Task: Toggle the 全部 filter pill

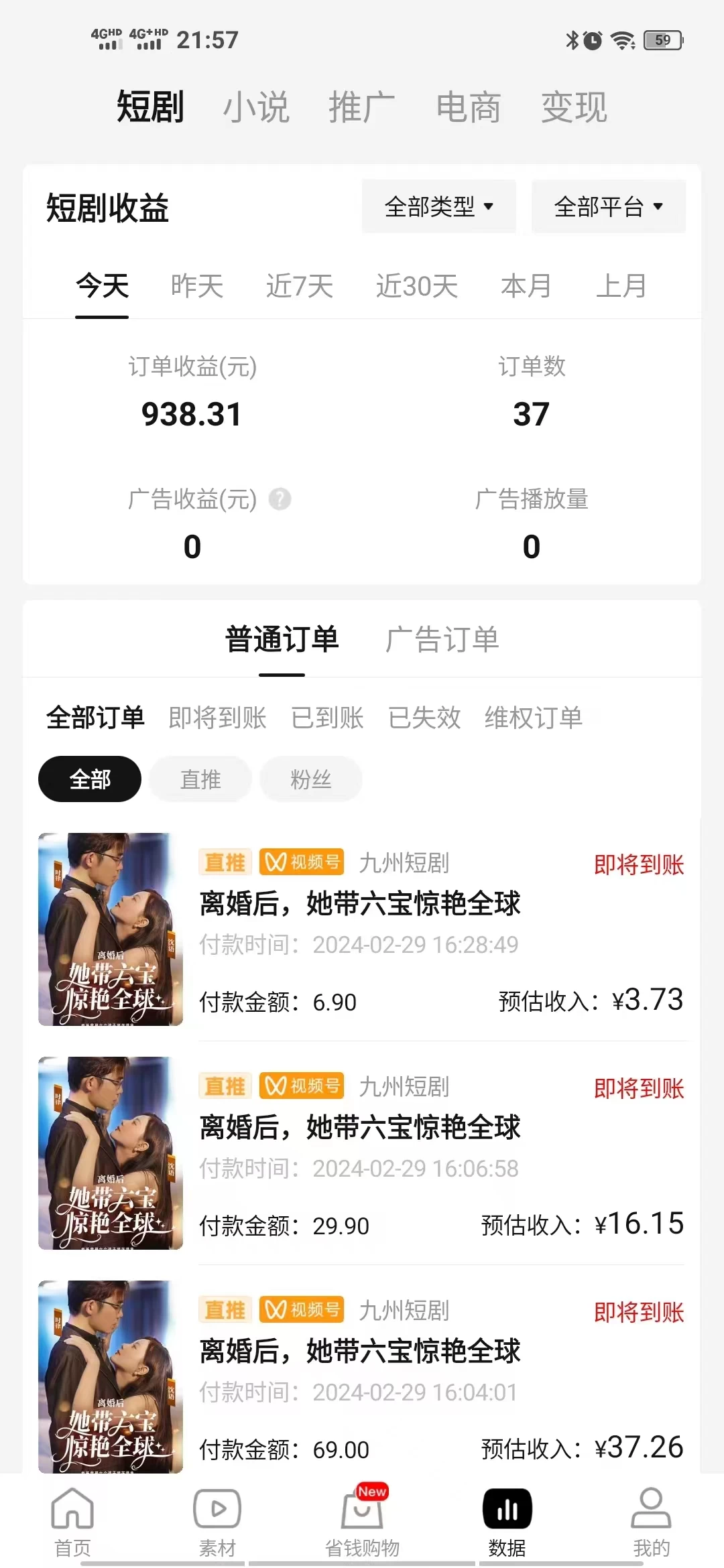Action: (89, 779)
